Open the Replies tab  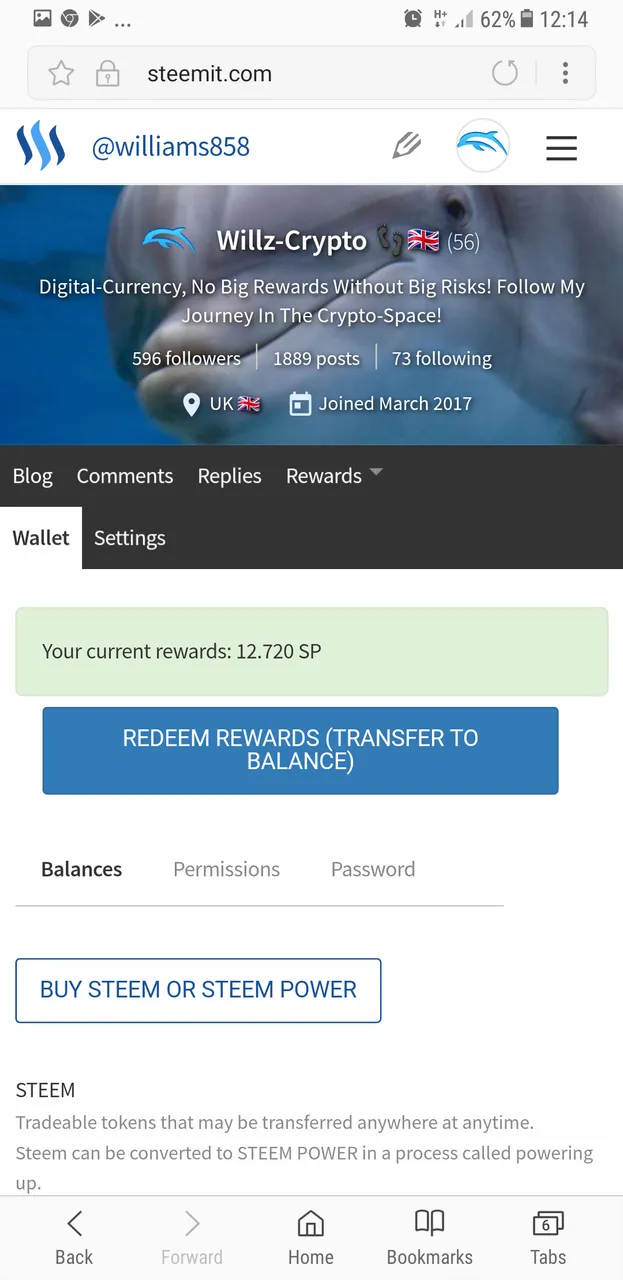click(229, 476)
